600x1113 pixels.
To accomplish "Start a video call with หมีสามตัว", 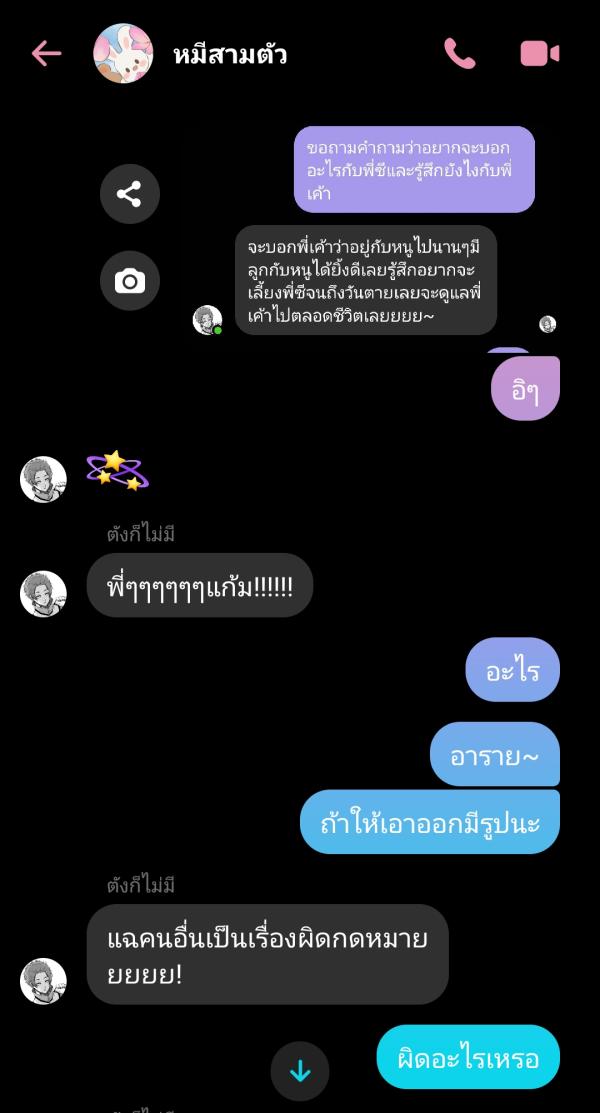I will click(x=539, y=54).
